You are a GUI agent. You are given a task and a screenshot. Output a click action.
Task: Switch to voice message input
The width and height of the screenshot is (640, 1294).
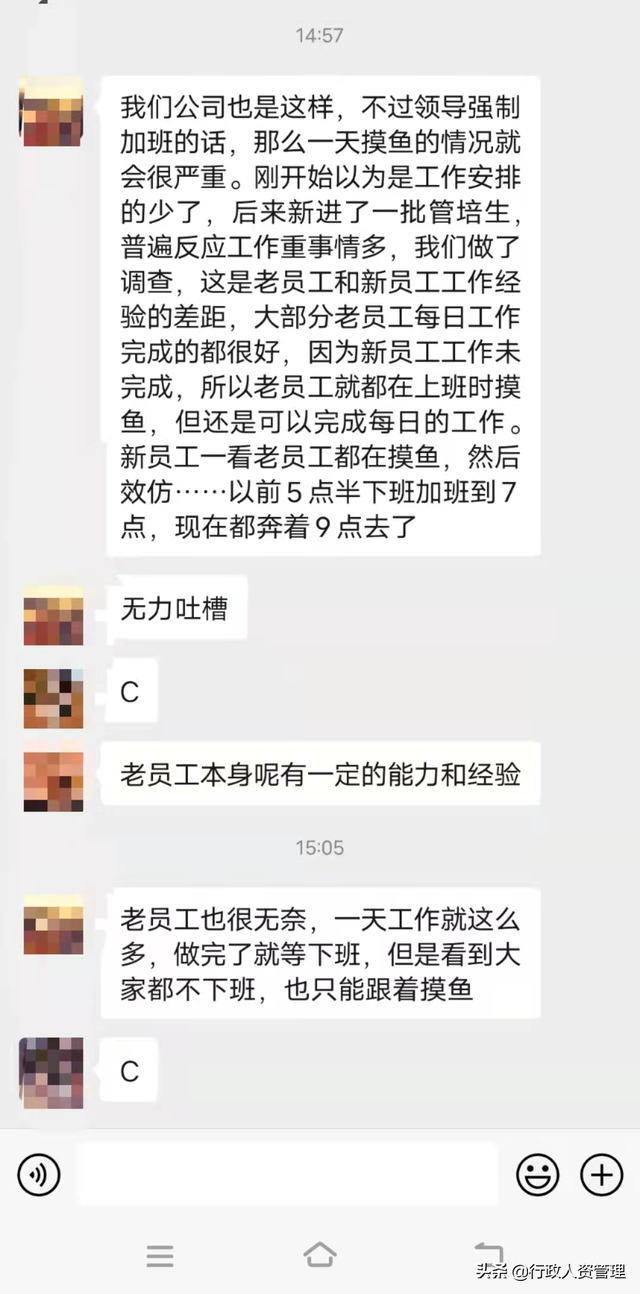pos(39,1174)
